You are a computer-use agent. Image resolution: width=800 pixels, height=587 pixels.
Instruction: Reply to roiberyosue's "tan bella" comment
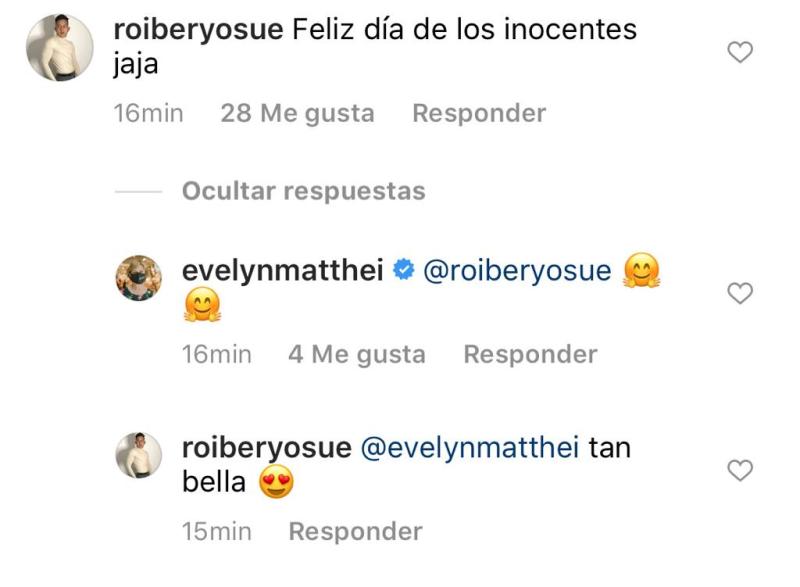355,531
